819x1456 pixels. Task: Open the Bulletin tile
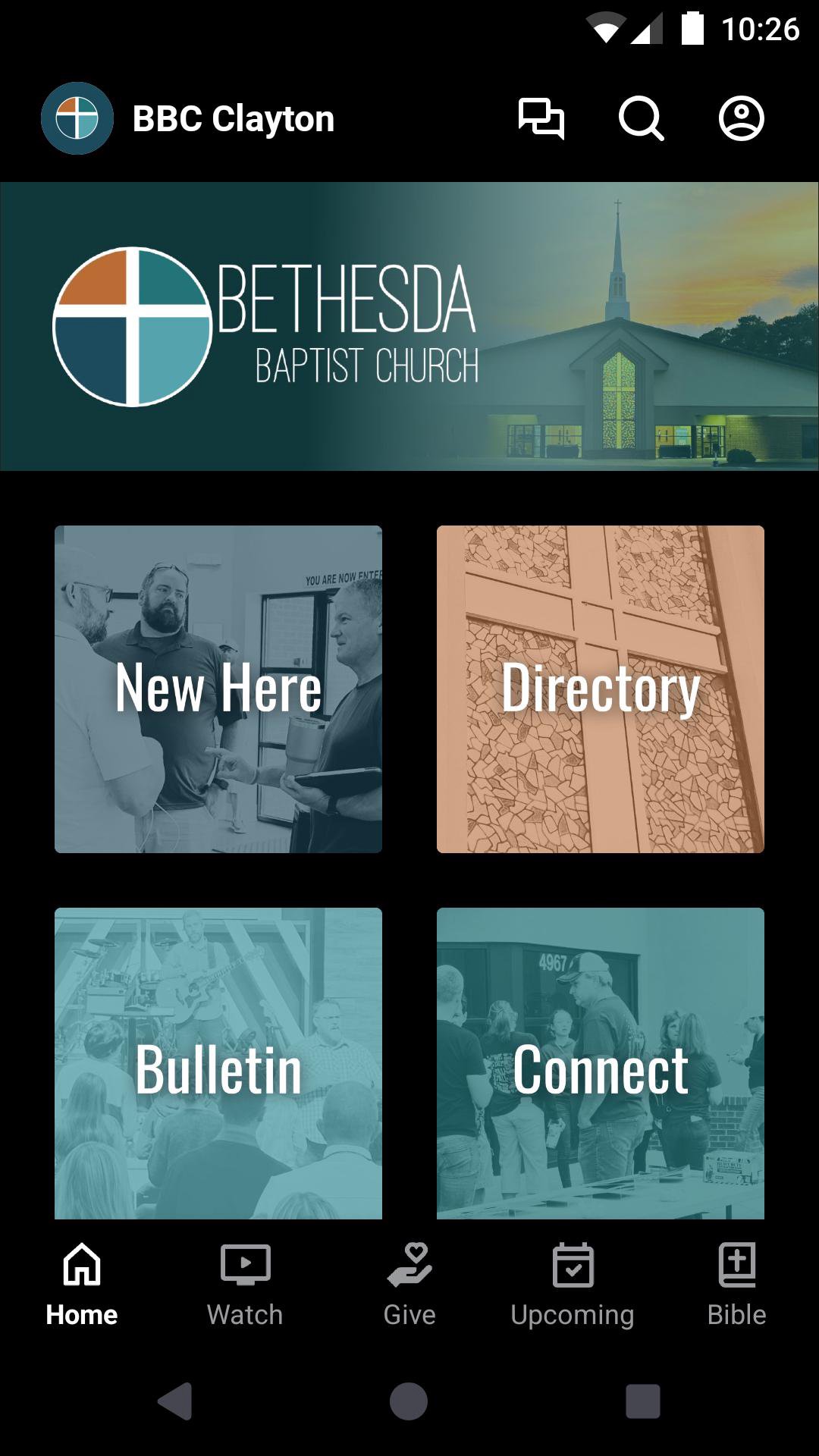pos(218,1063)
